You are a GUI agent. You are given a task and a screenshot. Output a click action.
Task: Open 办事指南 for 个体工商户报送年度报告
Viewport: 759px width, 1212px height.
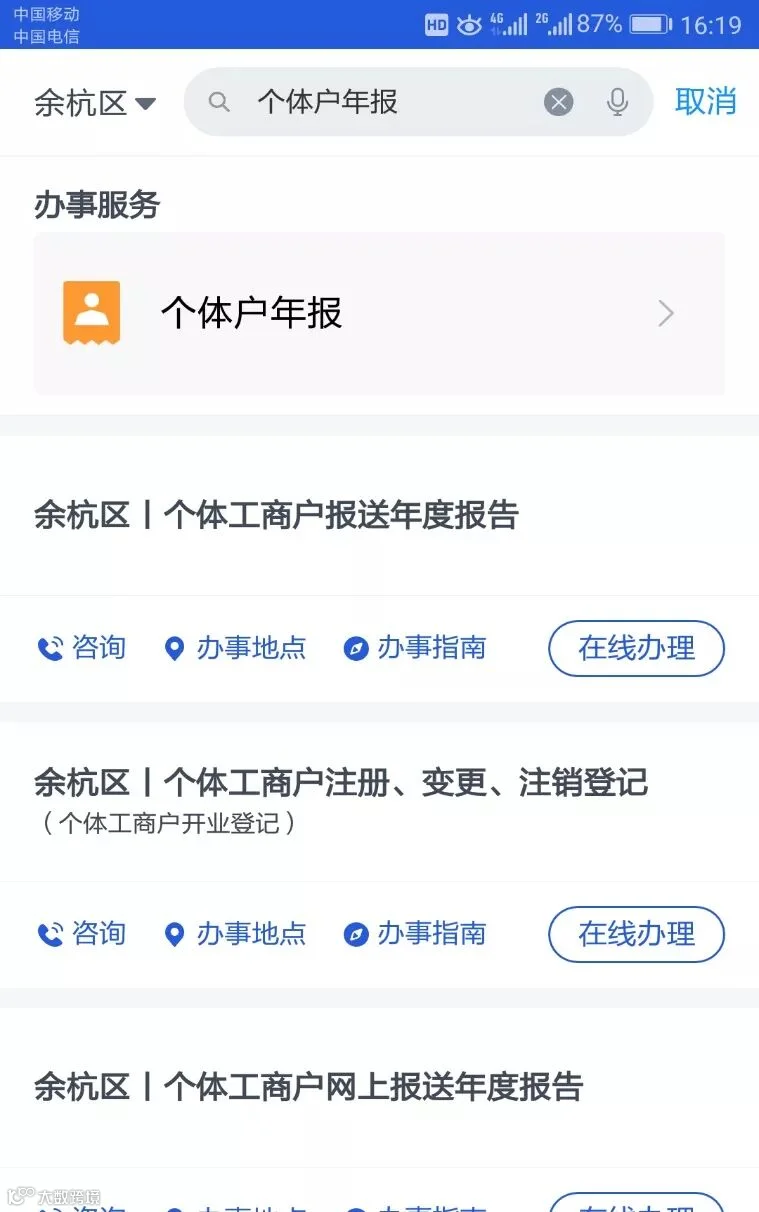pos(414,648)
